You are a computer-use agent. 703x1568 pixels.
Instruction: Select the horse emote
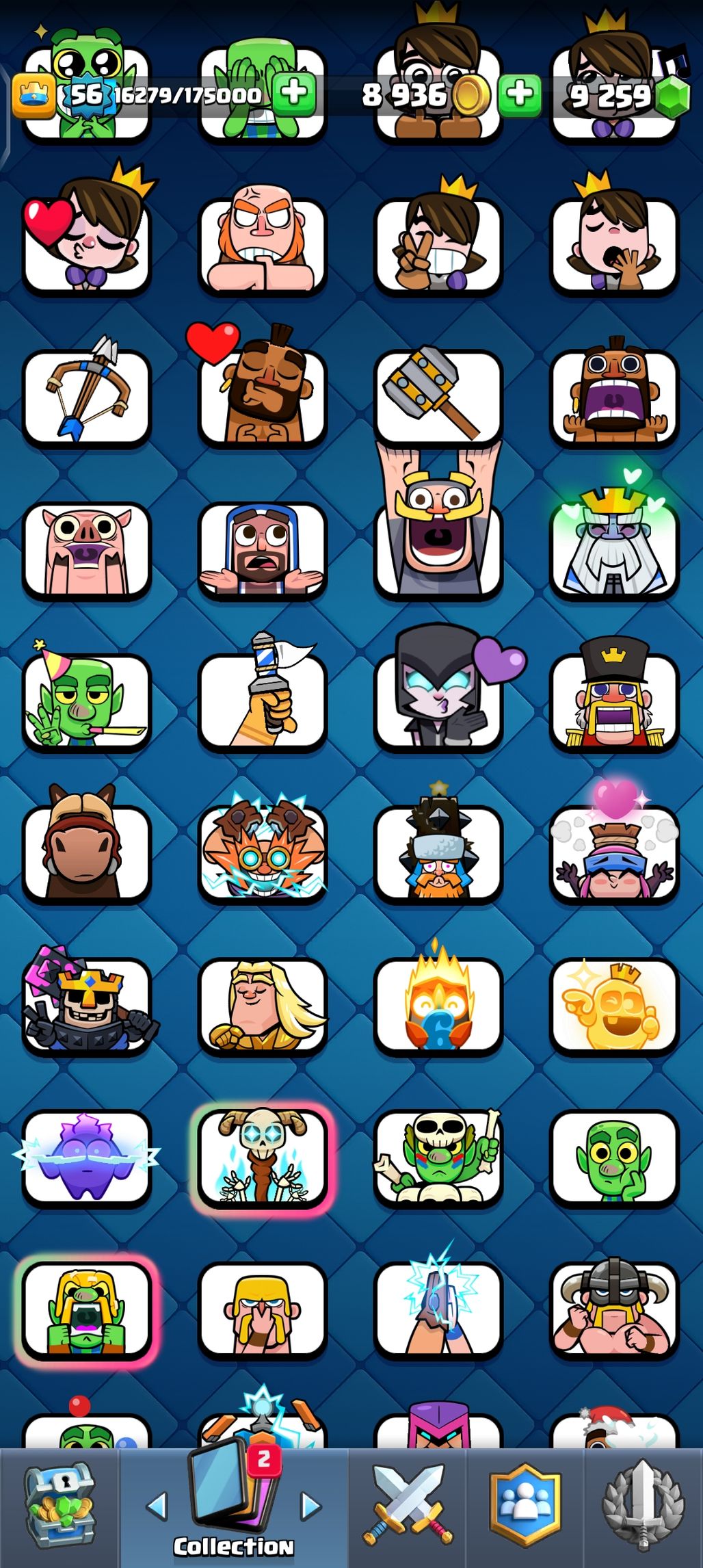tap(87, 853)
